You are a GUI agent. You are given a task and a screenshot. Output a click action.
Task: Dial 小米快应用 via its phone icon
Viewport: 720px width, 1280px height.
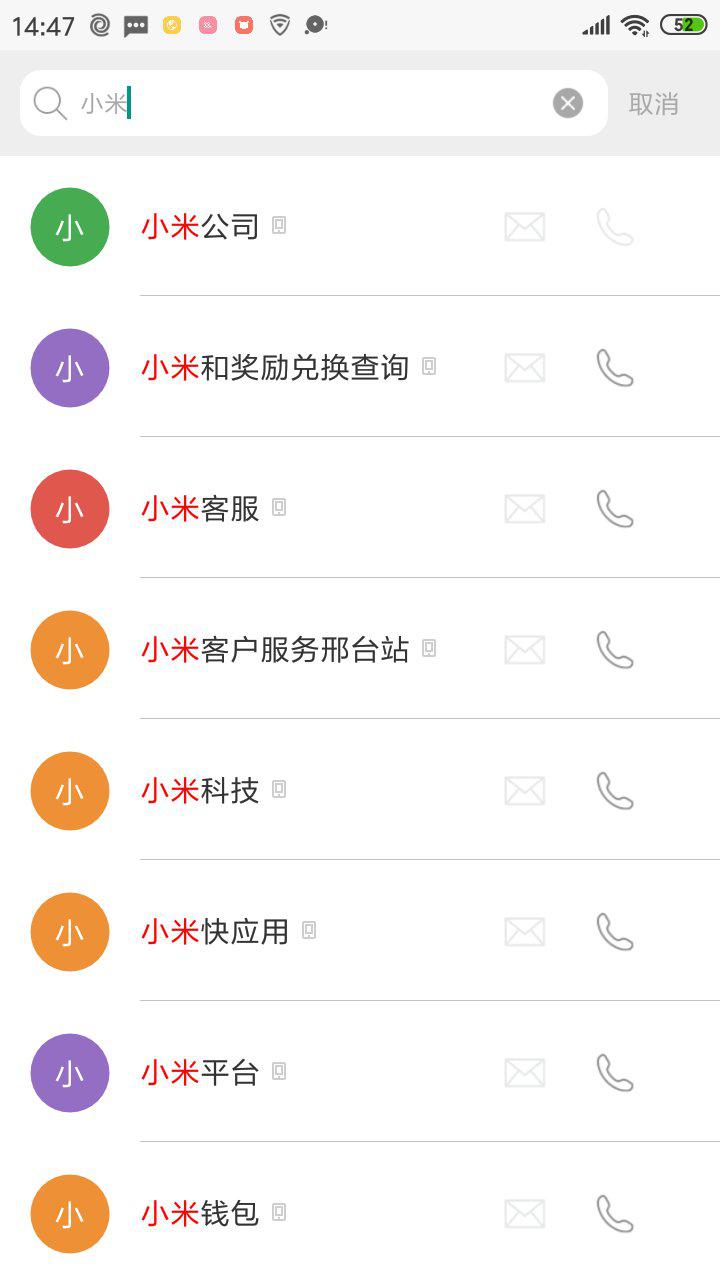615,931
